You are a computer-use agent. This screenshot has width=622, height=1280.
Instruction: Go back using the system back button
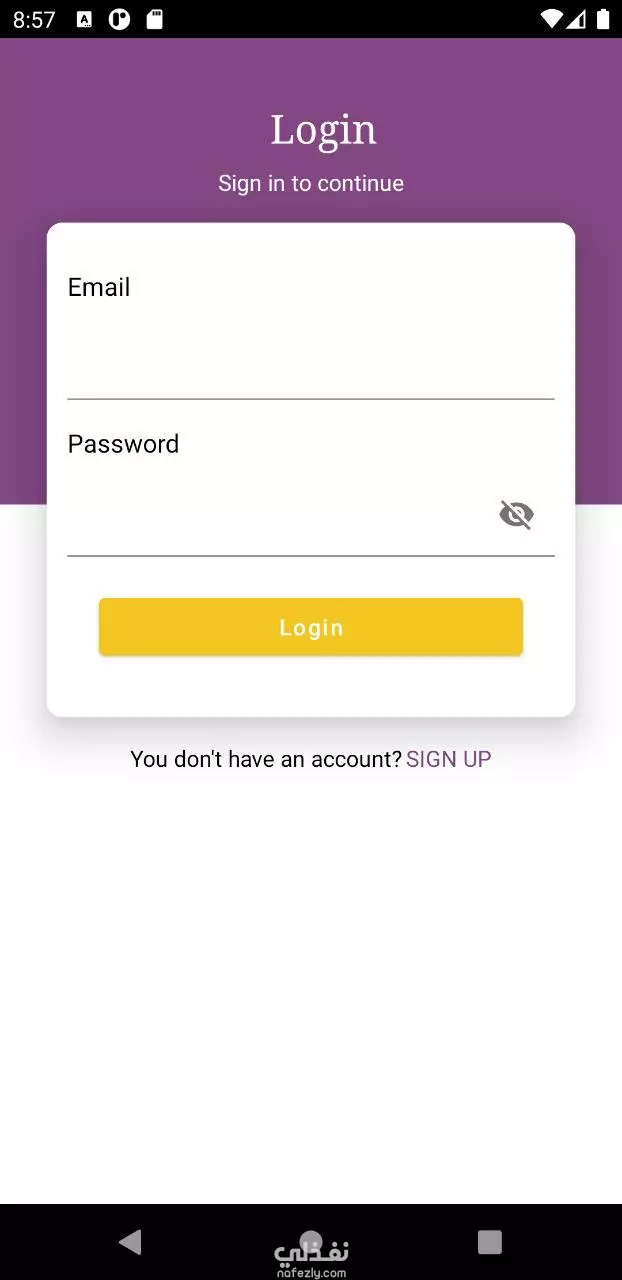click(x=130, y=1242)
